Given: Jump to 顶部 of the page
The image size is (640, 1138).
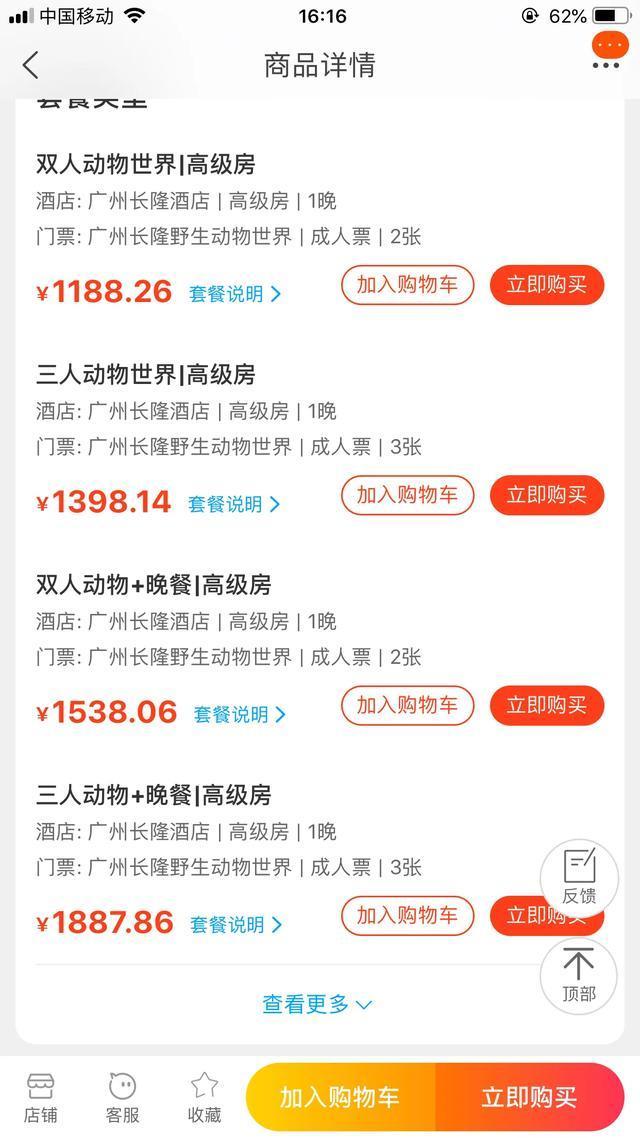Looking at the screenshot, I should pos(579,976).
